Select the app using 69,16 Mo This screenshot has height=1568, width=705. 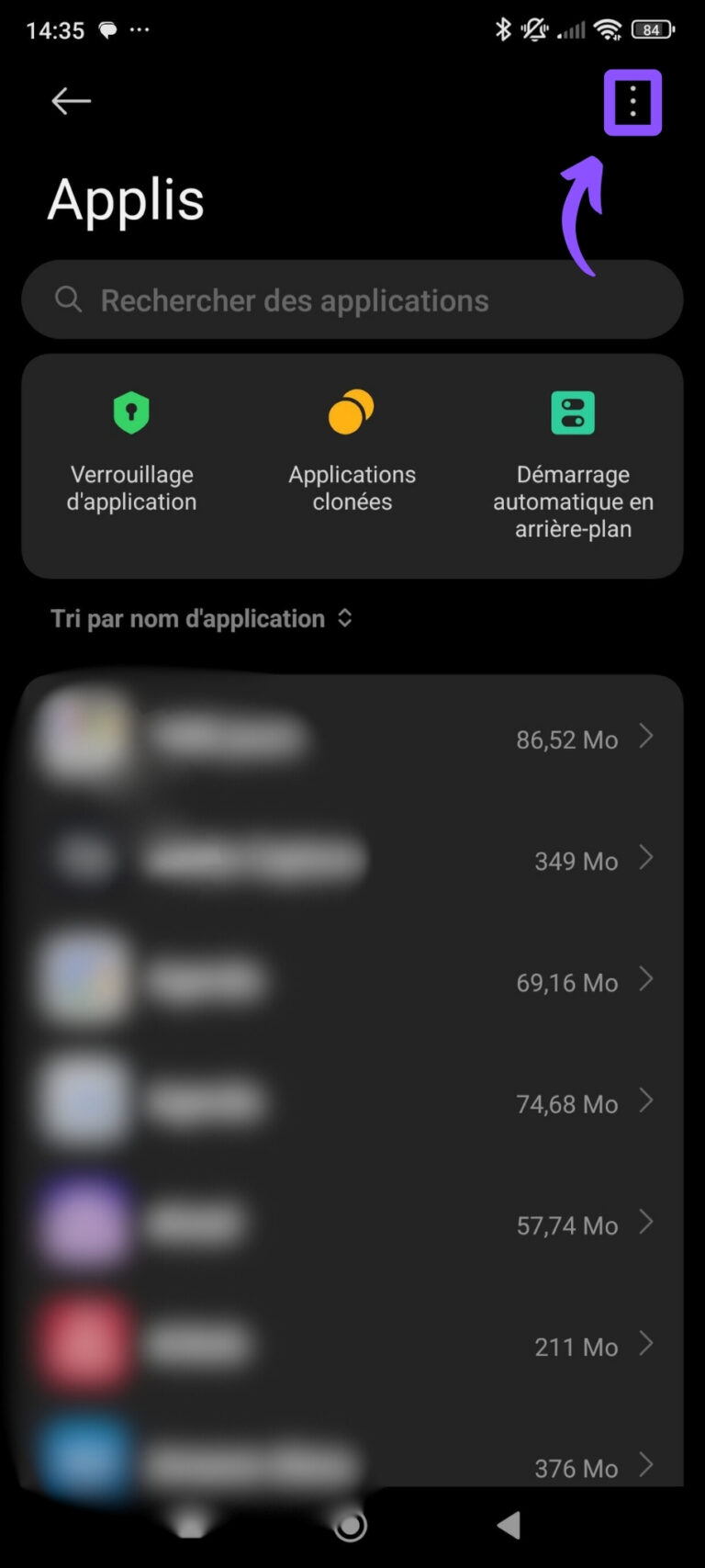[x=352, y=982]
